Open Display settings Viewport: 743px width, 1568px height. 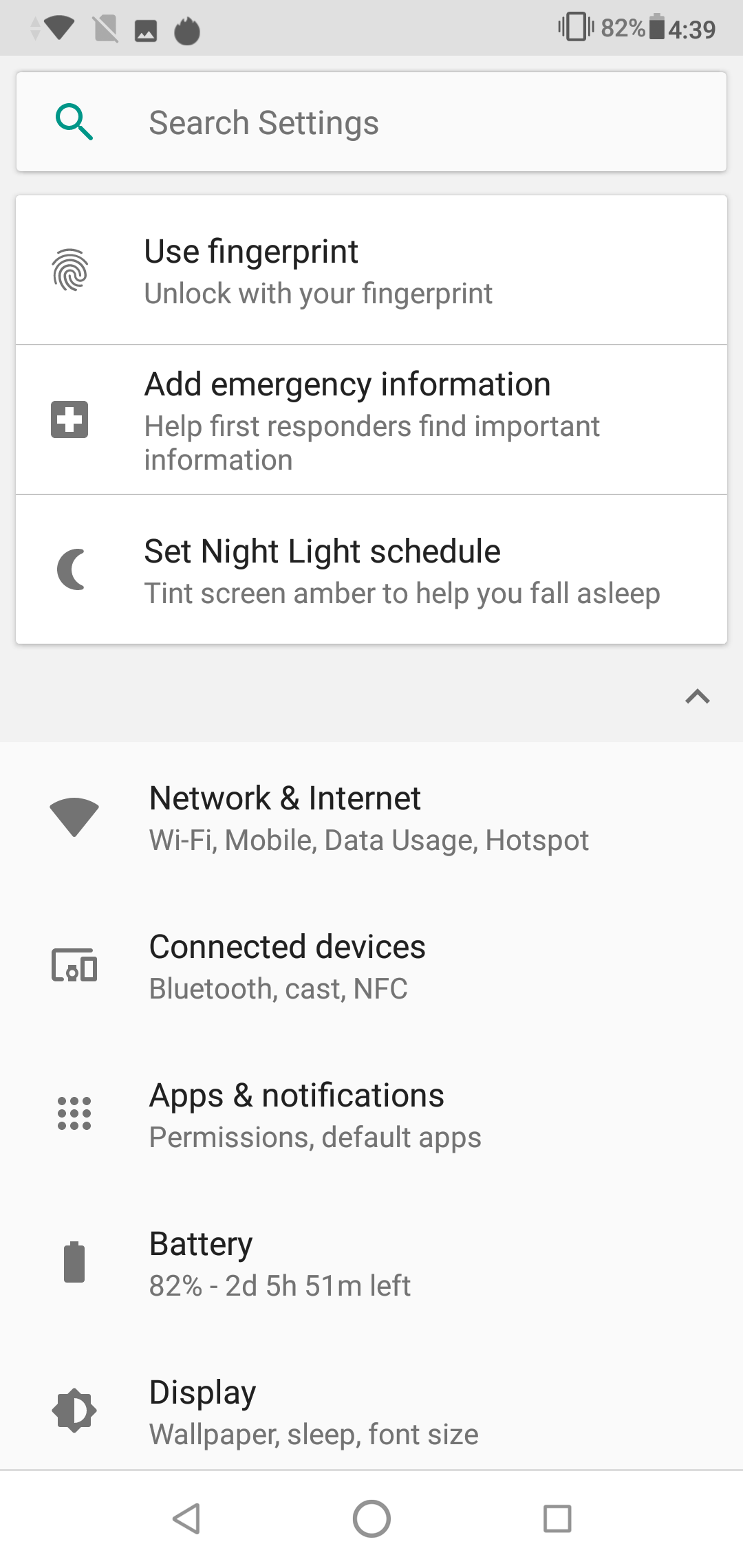click(x=371, y=1412)
